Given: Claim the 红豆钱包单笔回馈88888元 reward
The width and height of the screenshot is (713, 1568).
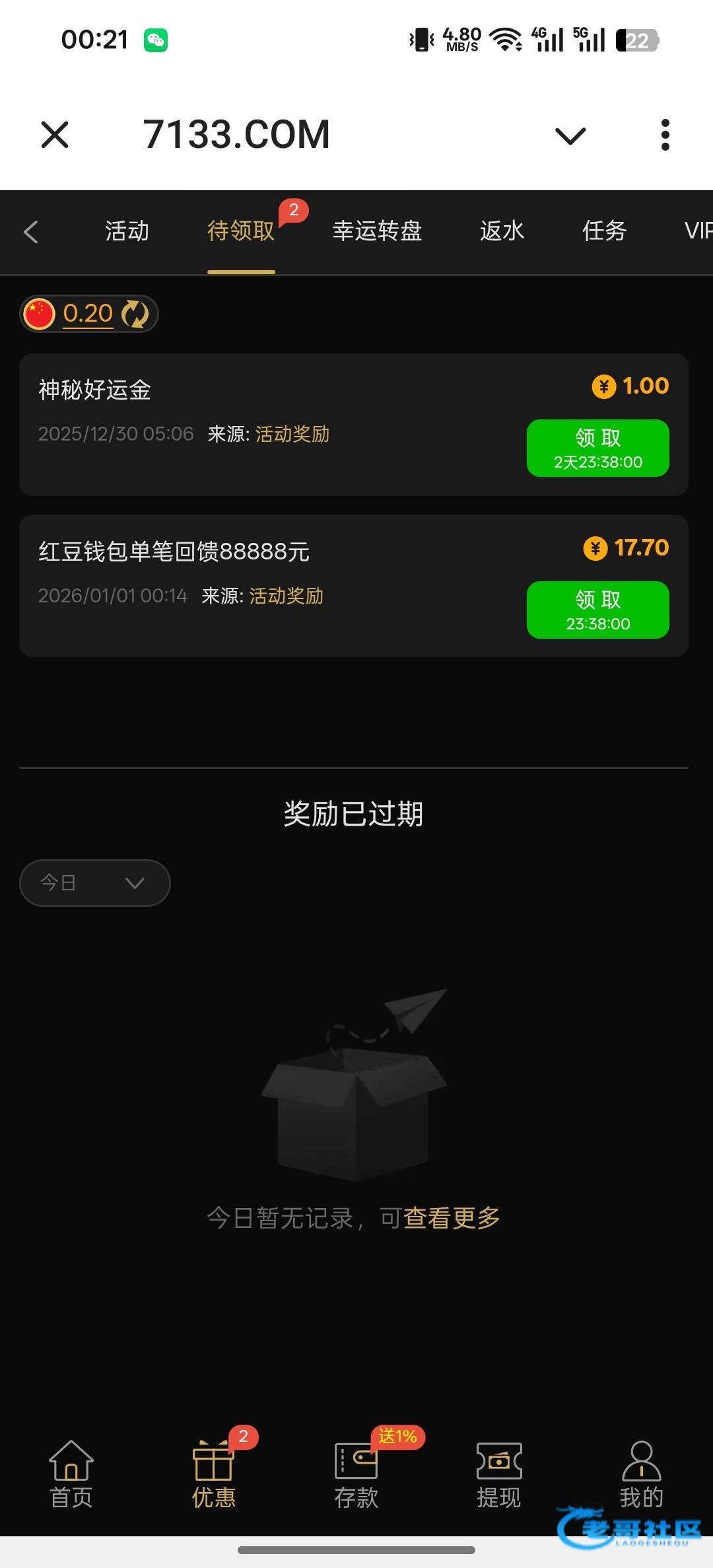Looking at the screenshot, I should coord(597,610).
